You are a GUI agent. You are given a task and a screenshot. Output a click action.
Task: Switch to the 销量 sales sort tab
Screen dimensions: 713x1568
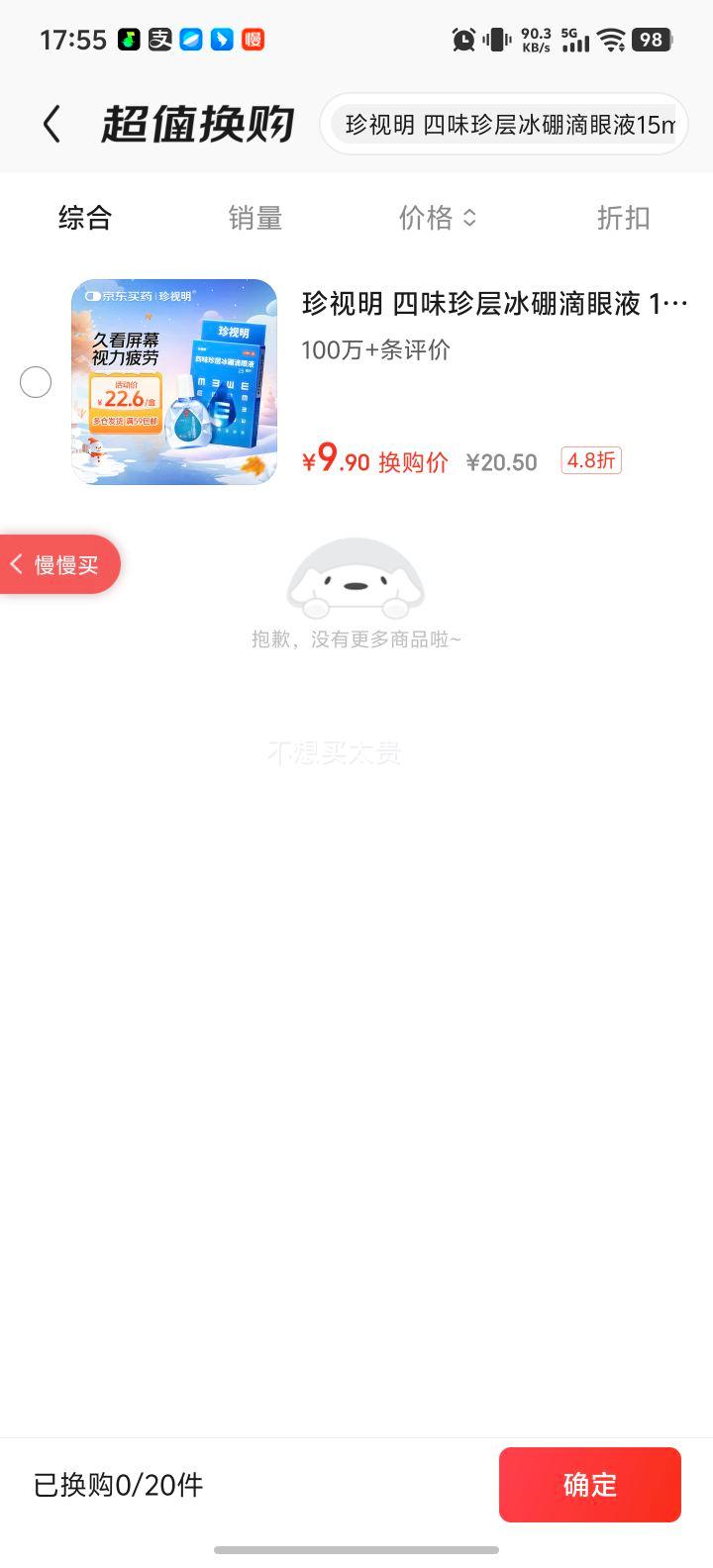coord(254,218)
